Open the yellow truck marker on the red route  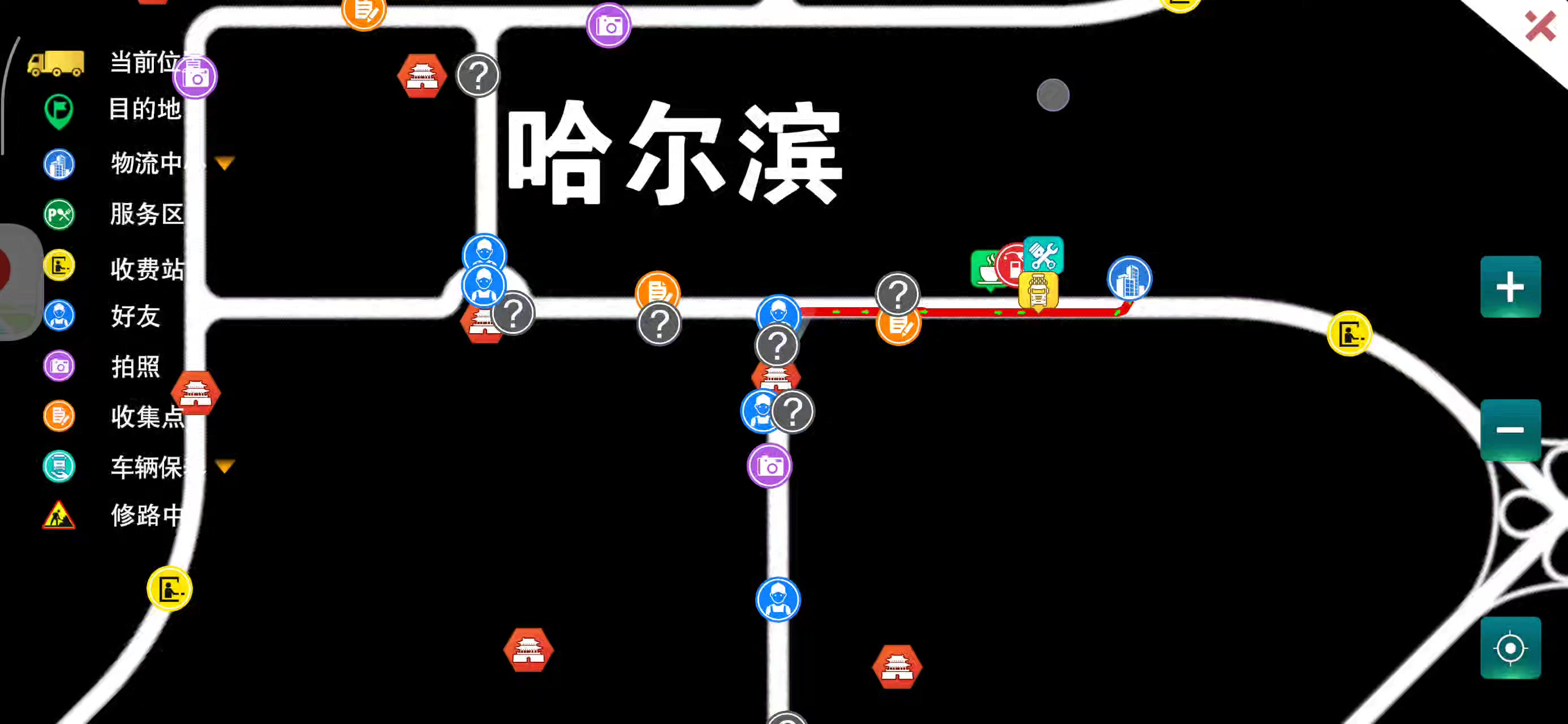pyautogui.click(x=1038, y=291)
